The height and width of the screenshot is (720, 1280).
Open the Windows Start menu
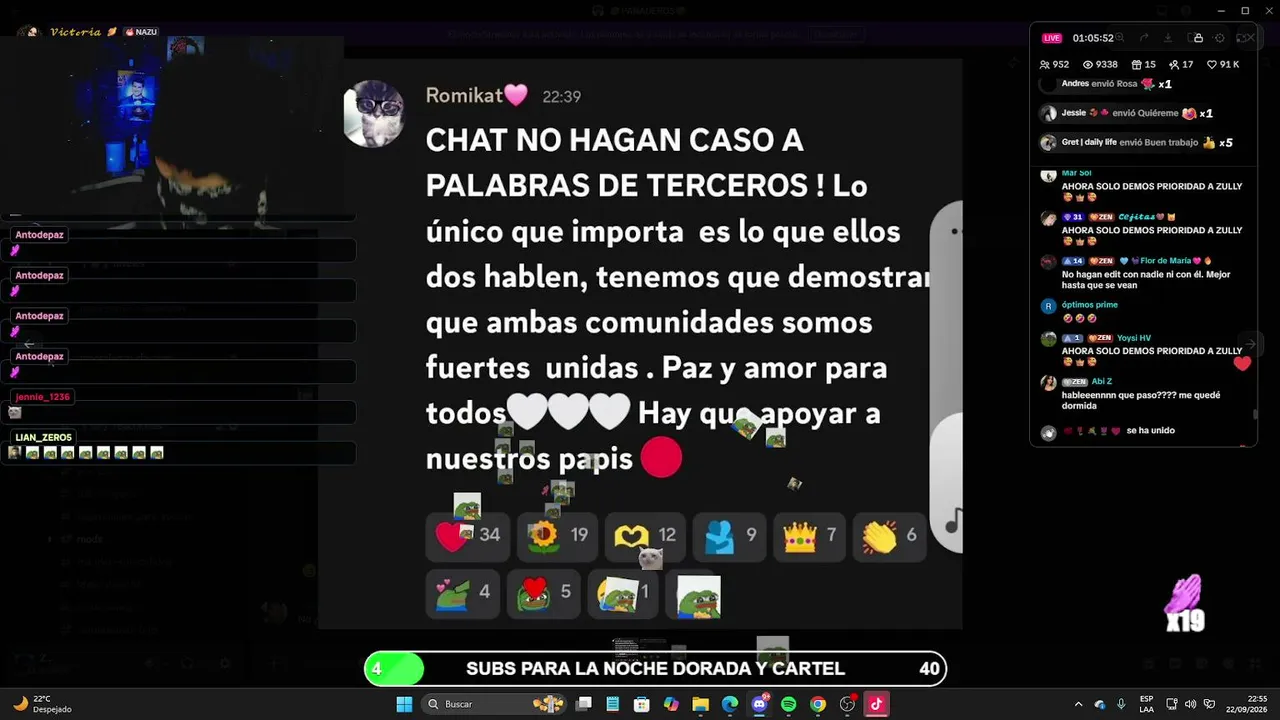[404, 704]
